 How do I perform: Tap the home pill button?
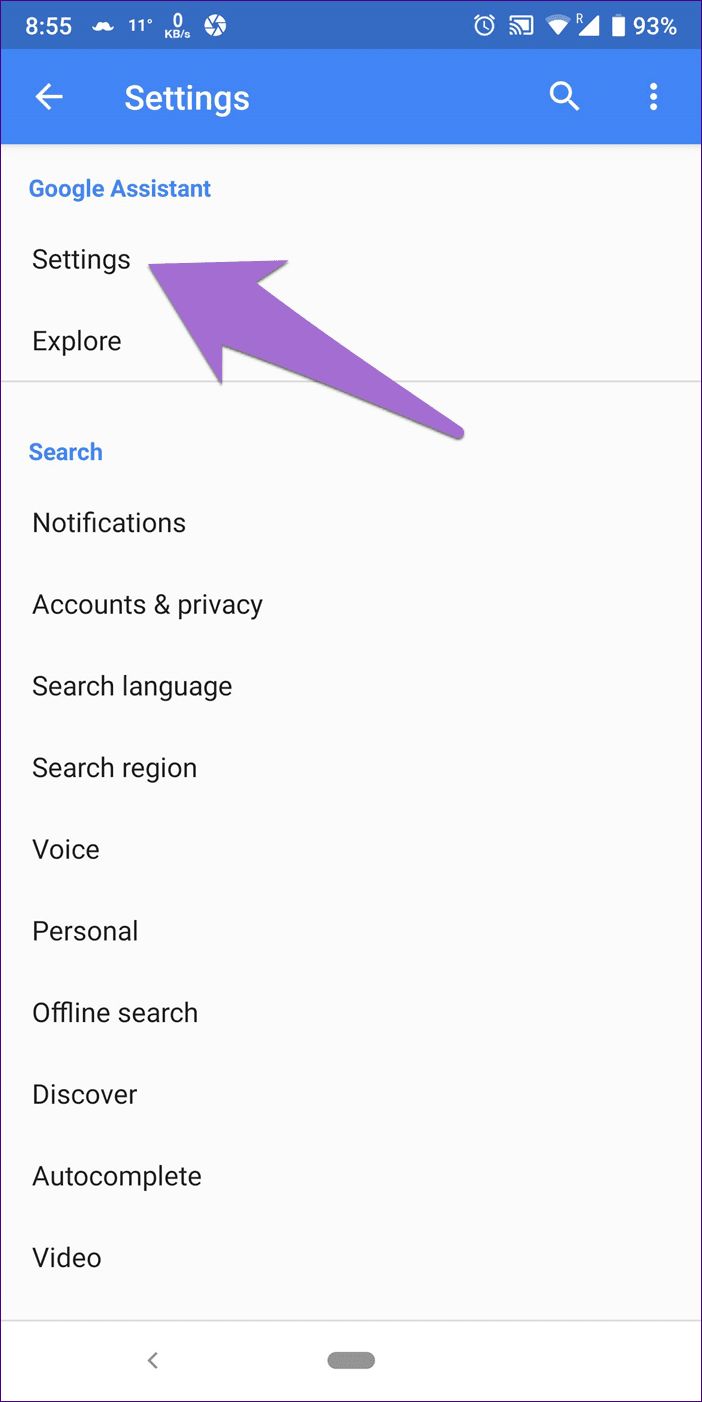pyautogui.click(x=351, y=1360)
